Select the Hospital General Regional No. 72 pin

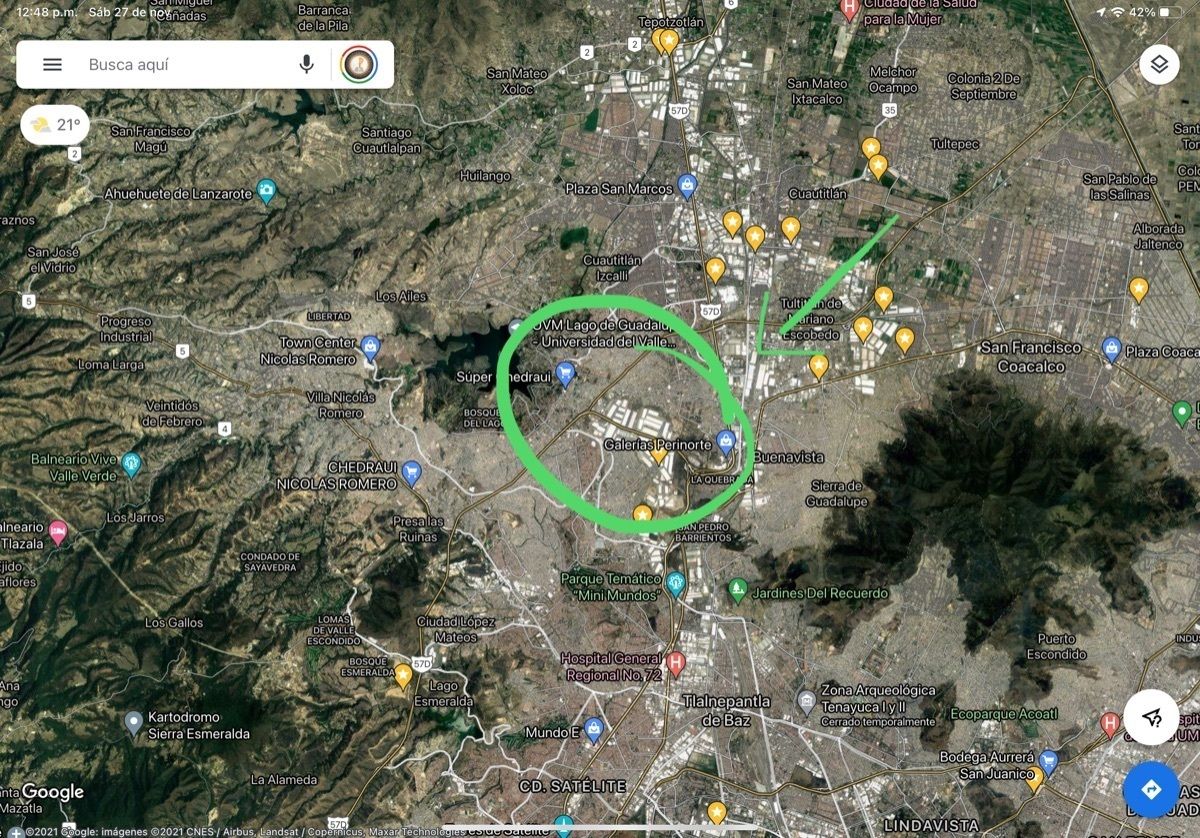tap(676, 661)
